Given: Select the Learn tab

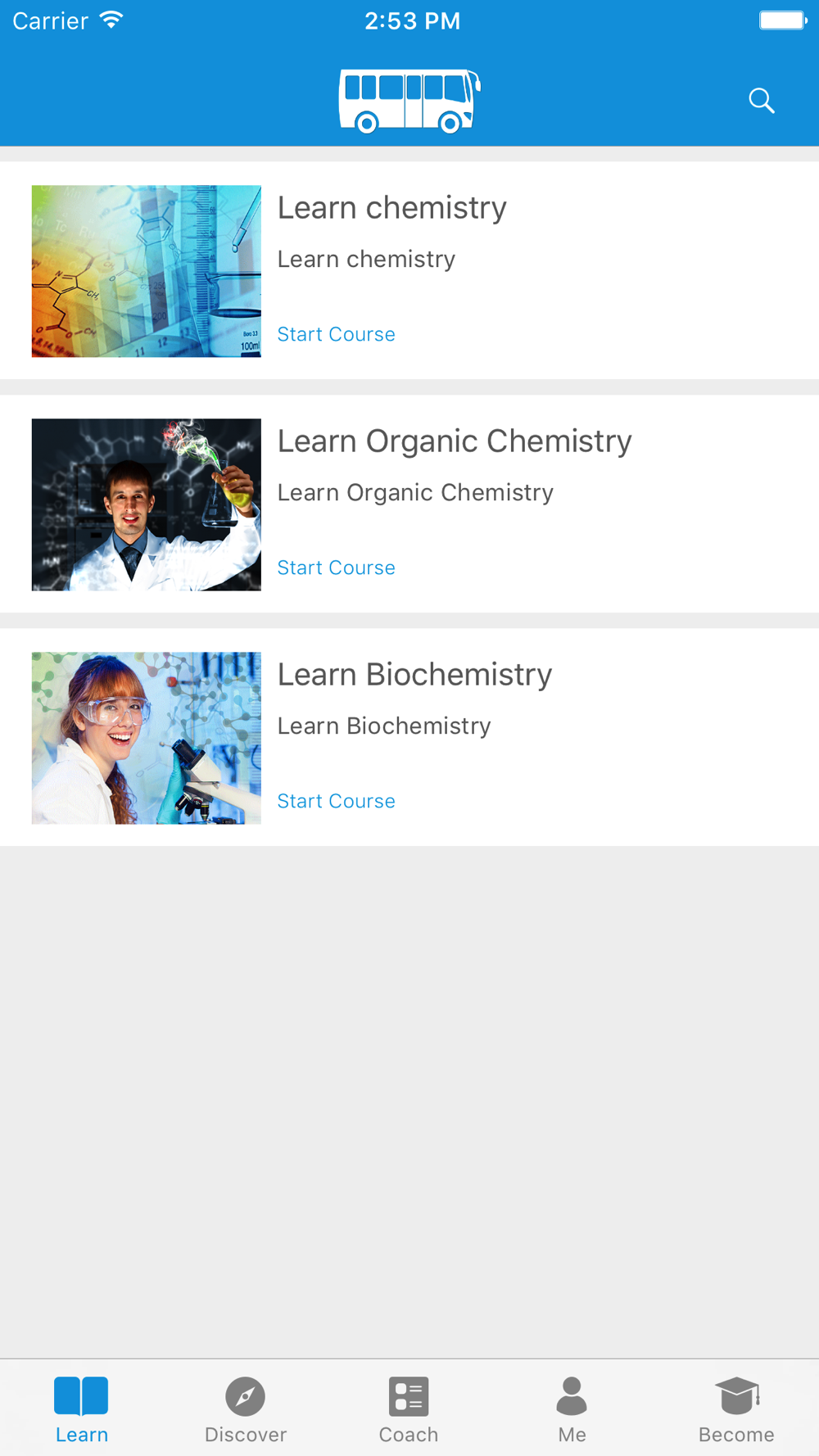Looking at the screenshot, I should click(x=82, y=1409).
